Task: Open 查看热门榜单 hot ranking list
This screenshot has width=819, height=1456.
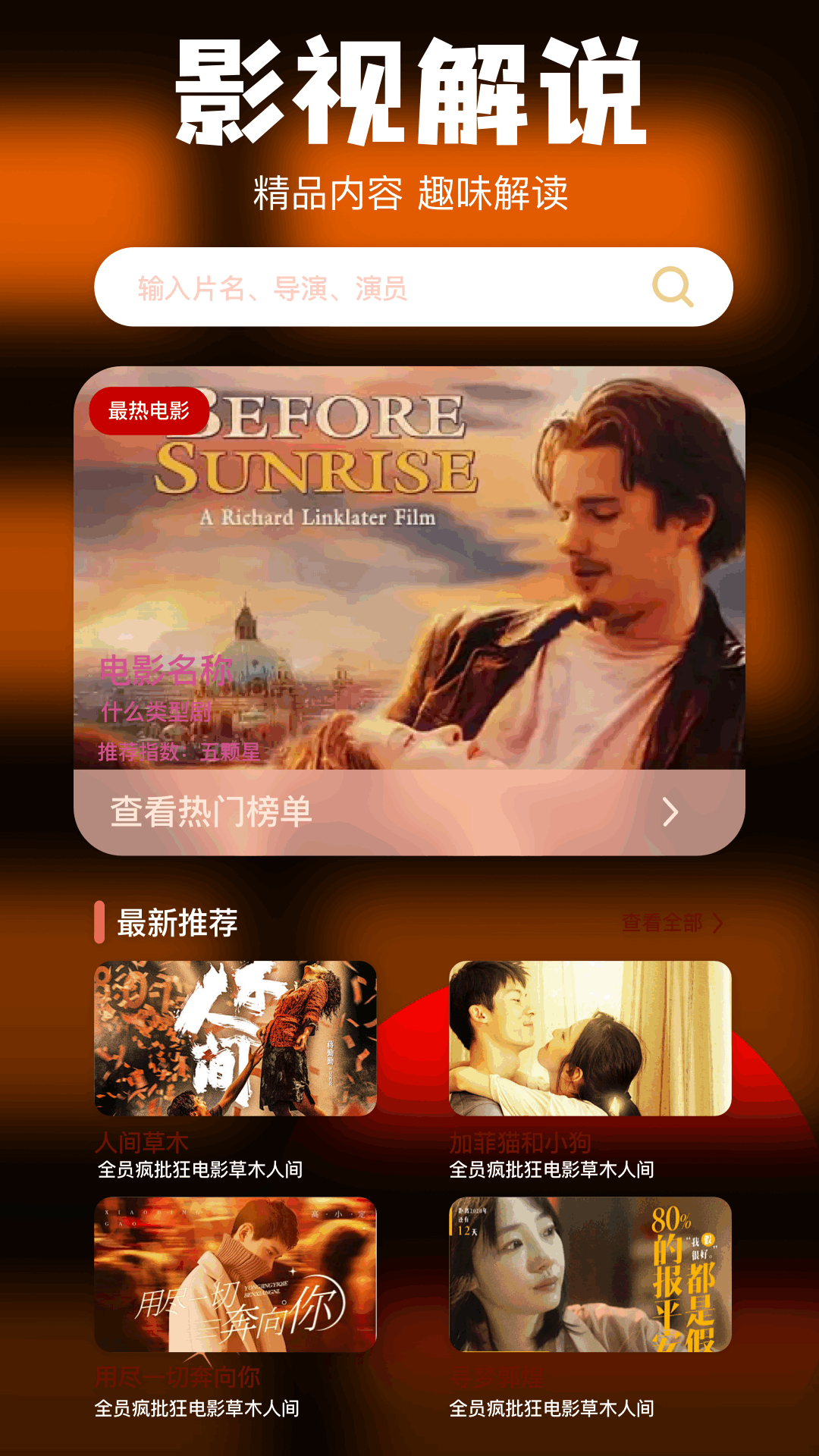Action: coord(409,812)
